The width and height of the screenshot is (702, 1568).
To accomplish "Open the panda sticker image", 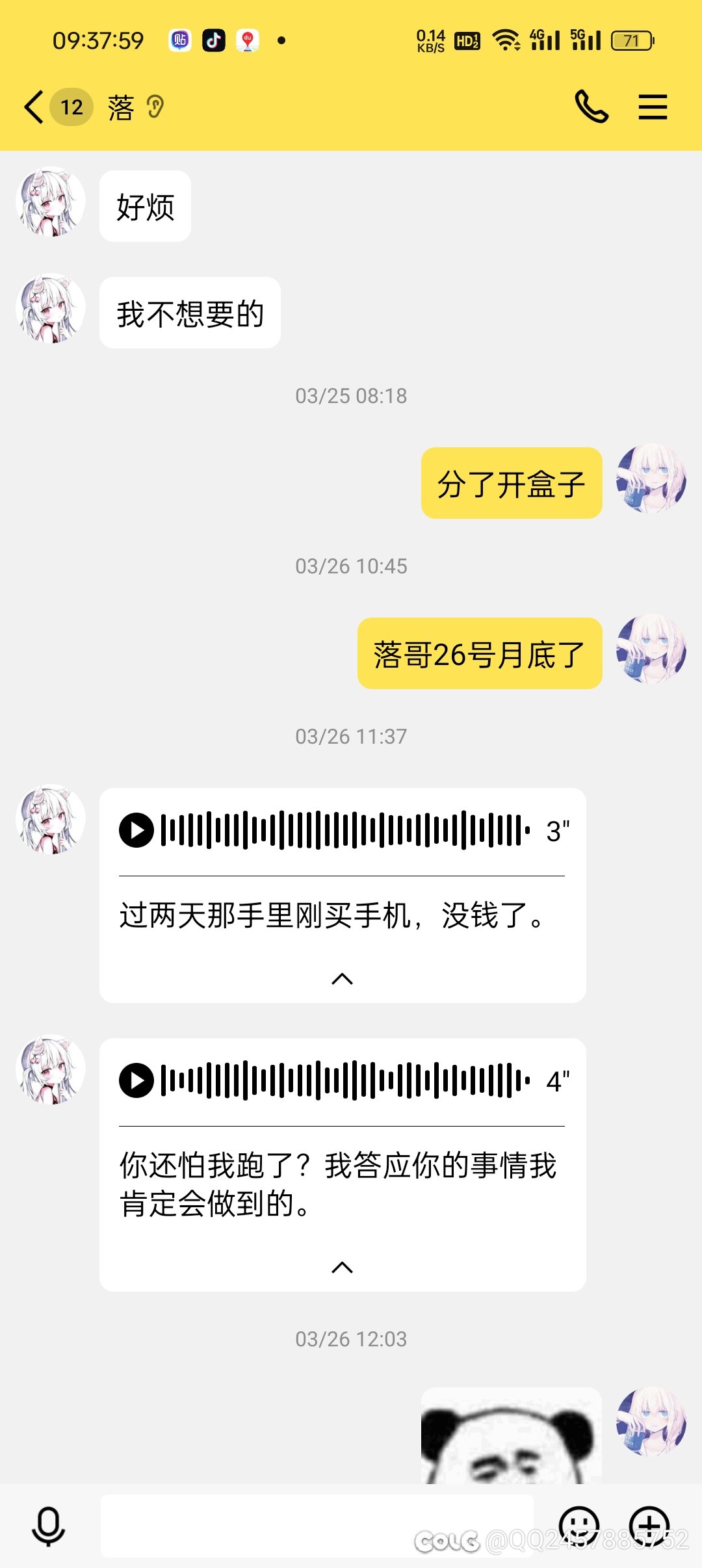I will coord(511,1437).
